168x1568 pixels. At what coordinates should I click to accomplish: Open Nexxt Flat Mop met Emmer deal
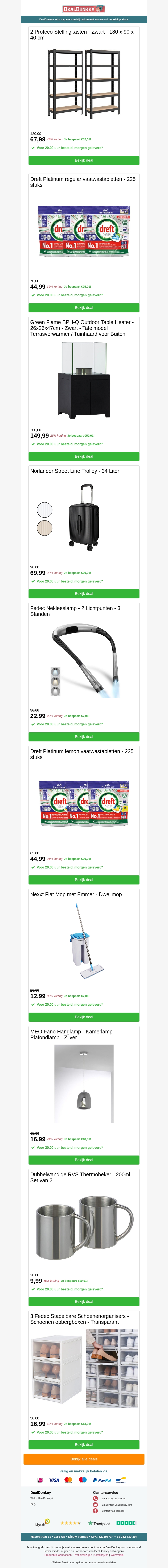click(x=84, y=1017)
